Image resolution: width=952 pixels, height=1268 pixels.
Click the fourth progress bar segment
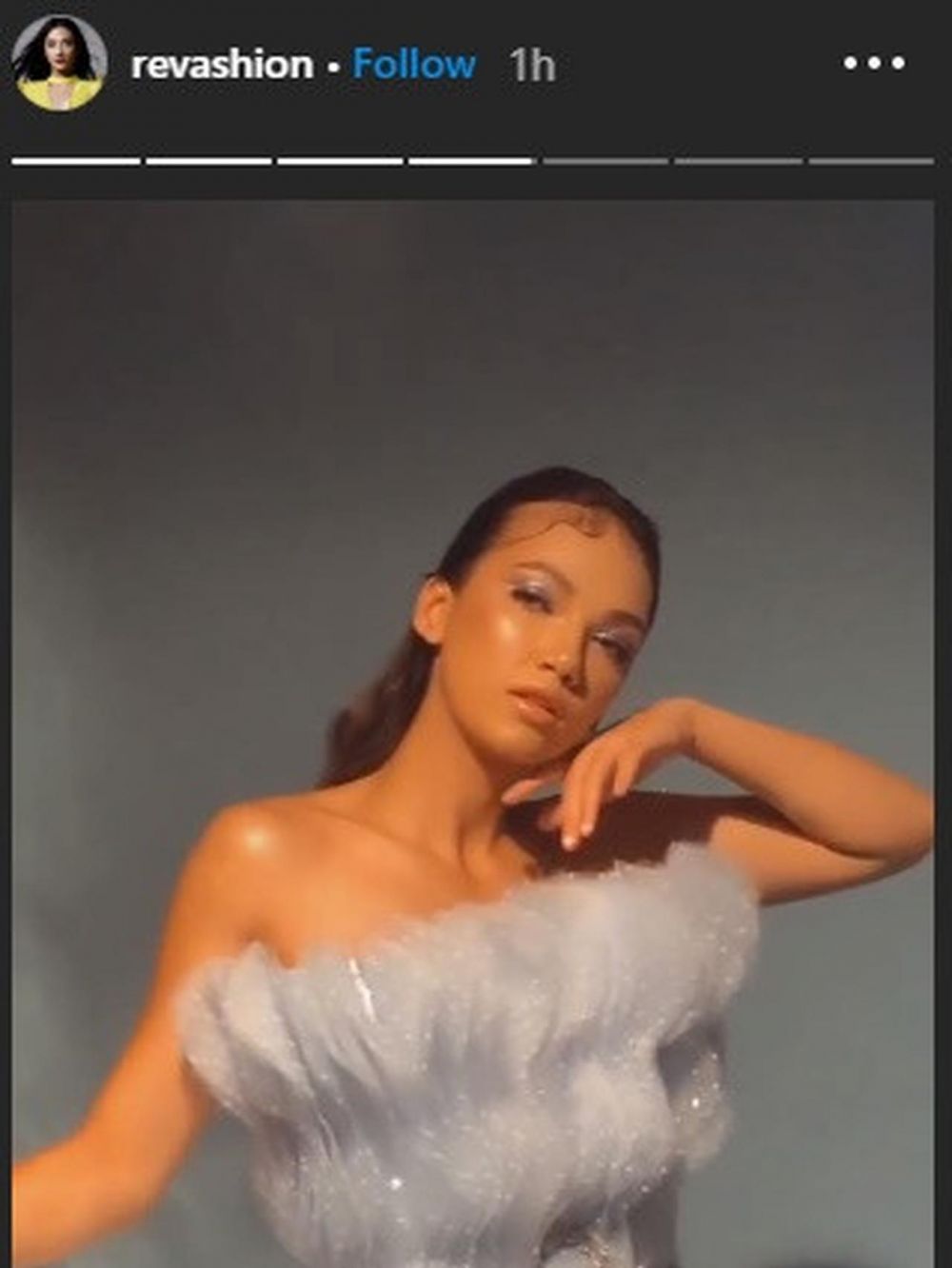point(471,160)
